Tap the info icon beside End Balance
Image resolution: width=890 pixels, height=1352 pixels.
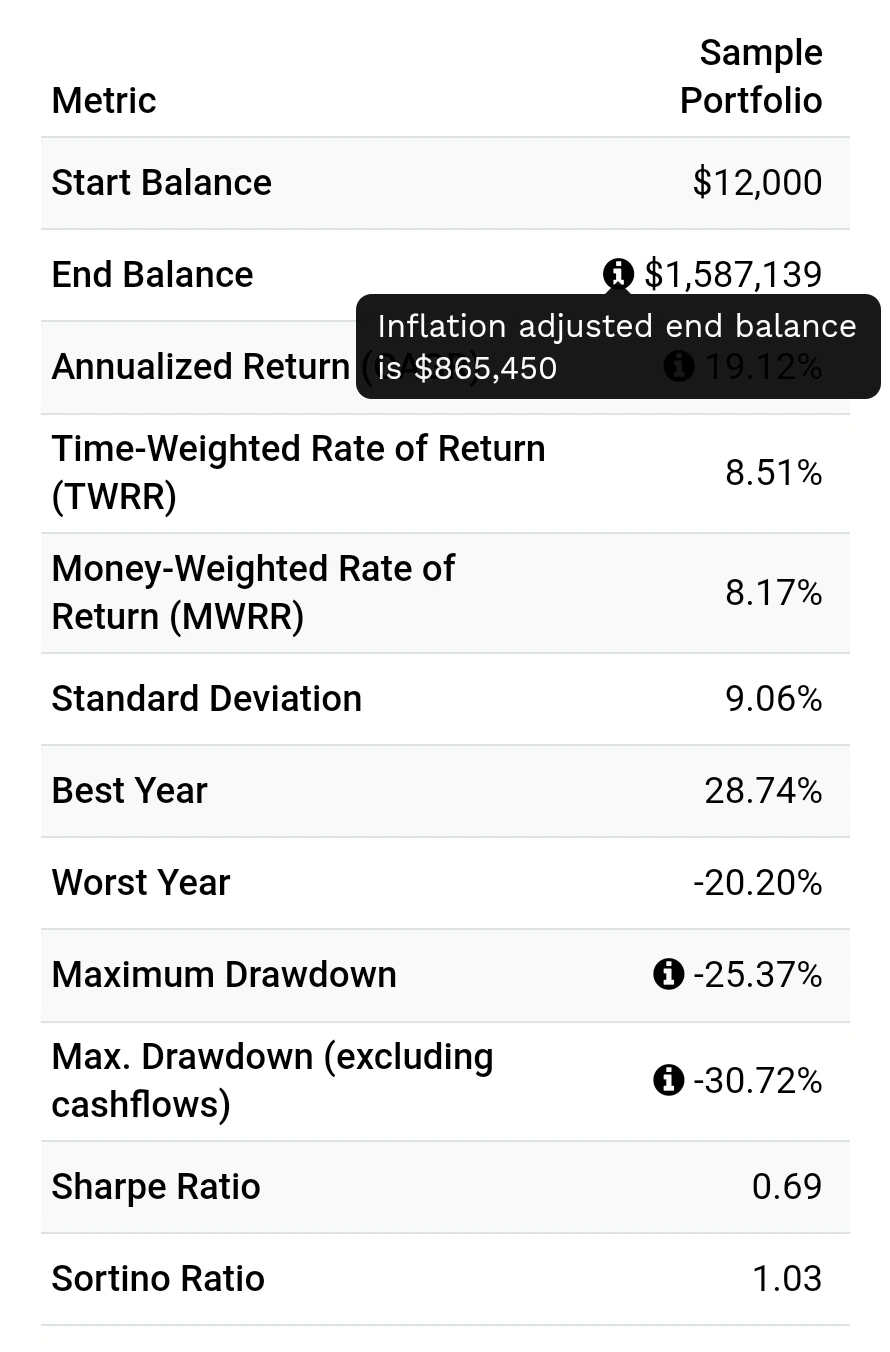click(618, 273)
